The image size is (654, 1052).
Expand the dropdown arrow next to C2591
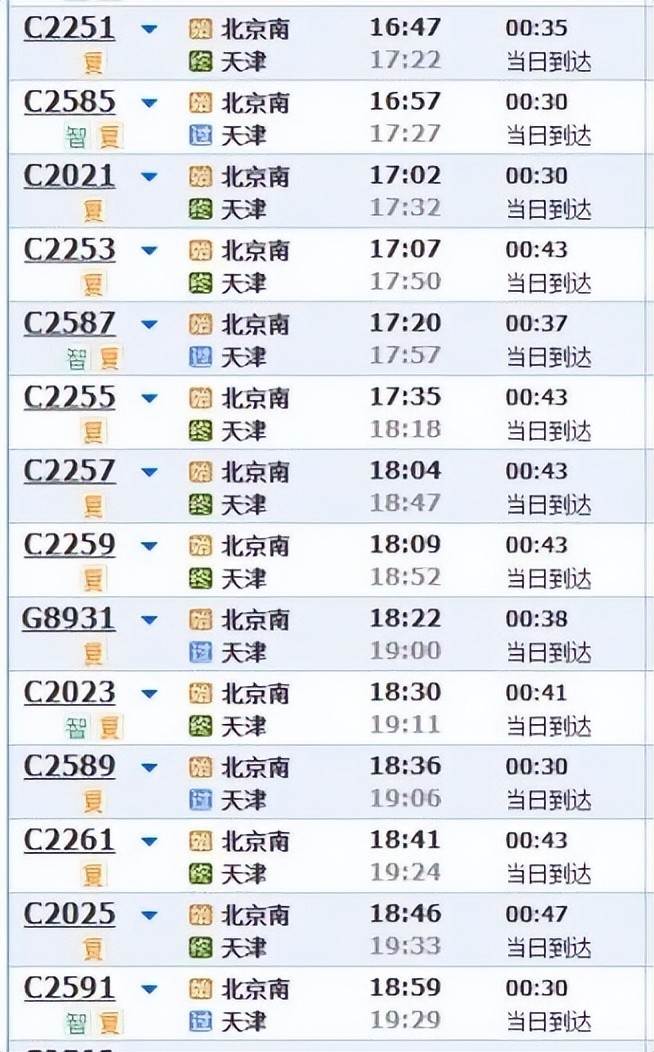(150, 989)
